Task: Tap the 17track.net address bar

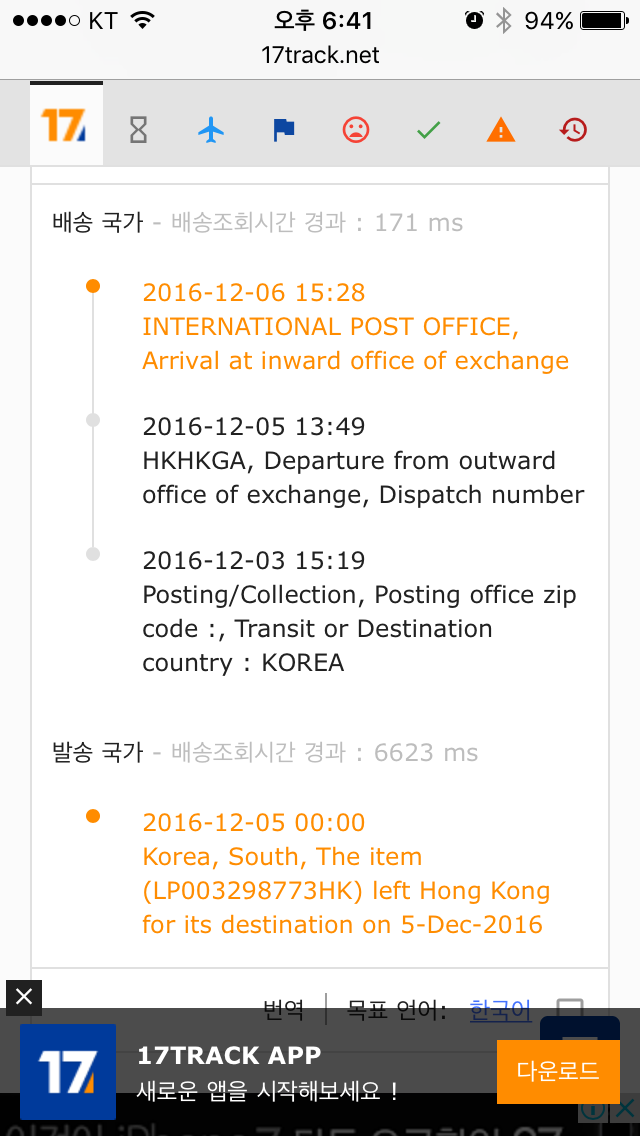Action: [x=320, y=55]
